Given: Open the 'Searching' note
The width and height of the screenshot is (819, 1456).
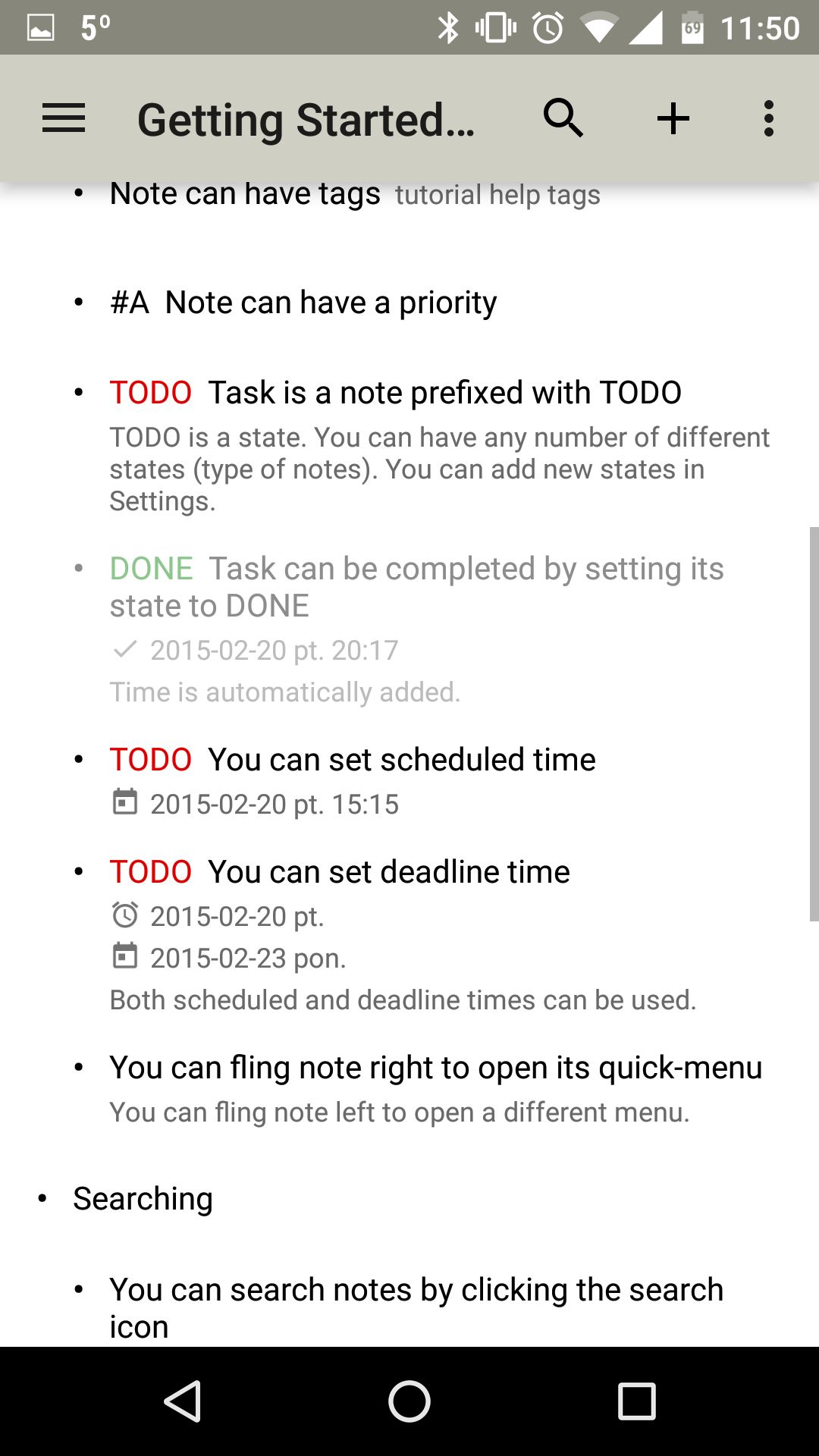Looking at the screenshot, I should tap(409, 1199).
